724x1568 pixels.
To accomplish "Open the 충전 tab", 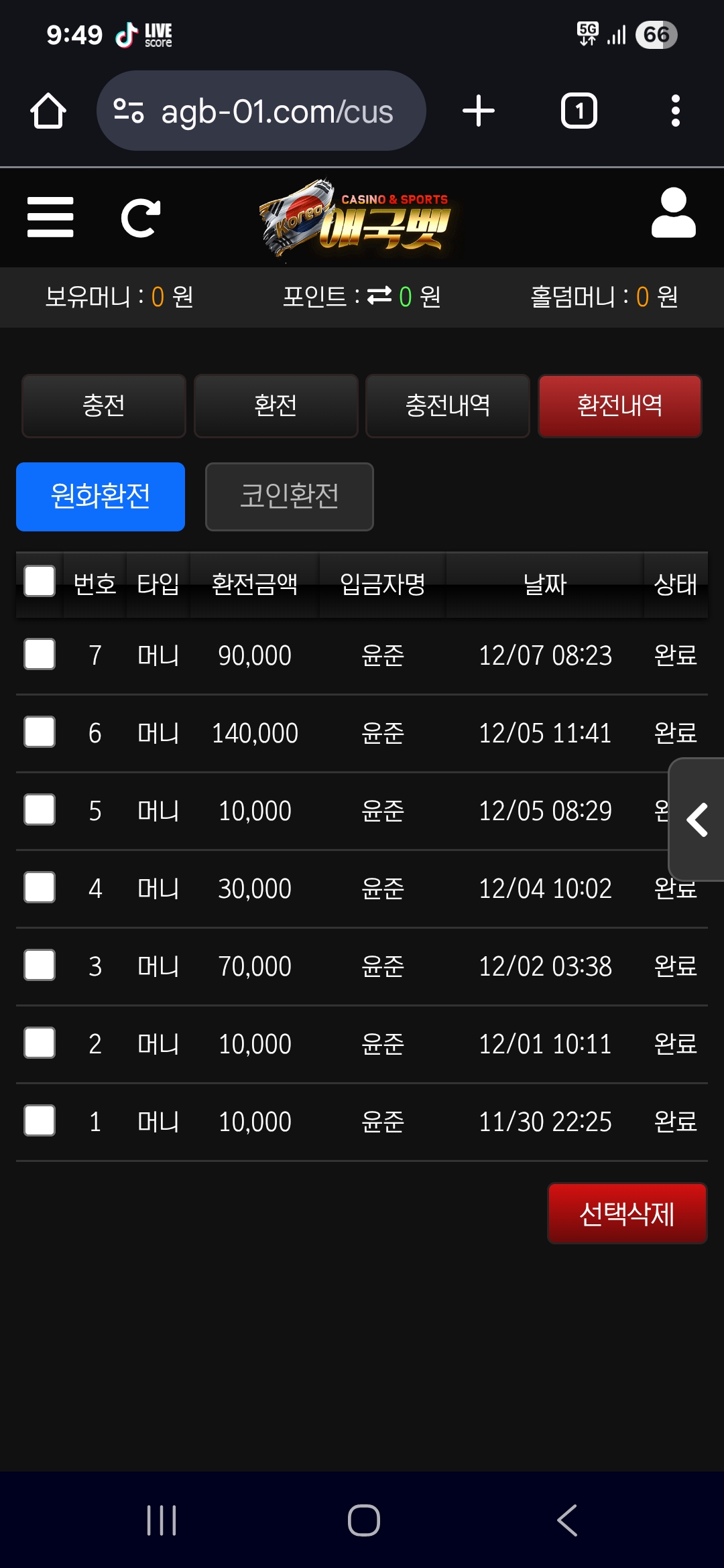I will [104, 405].
